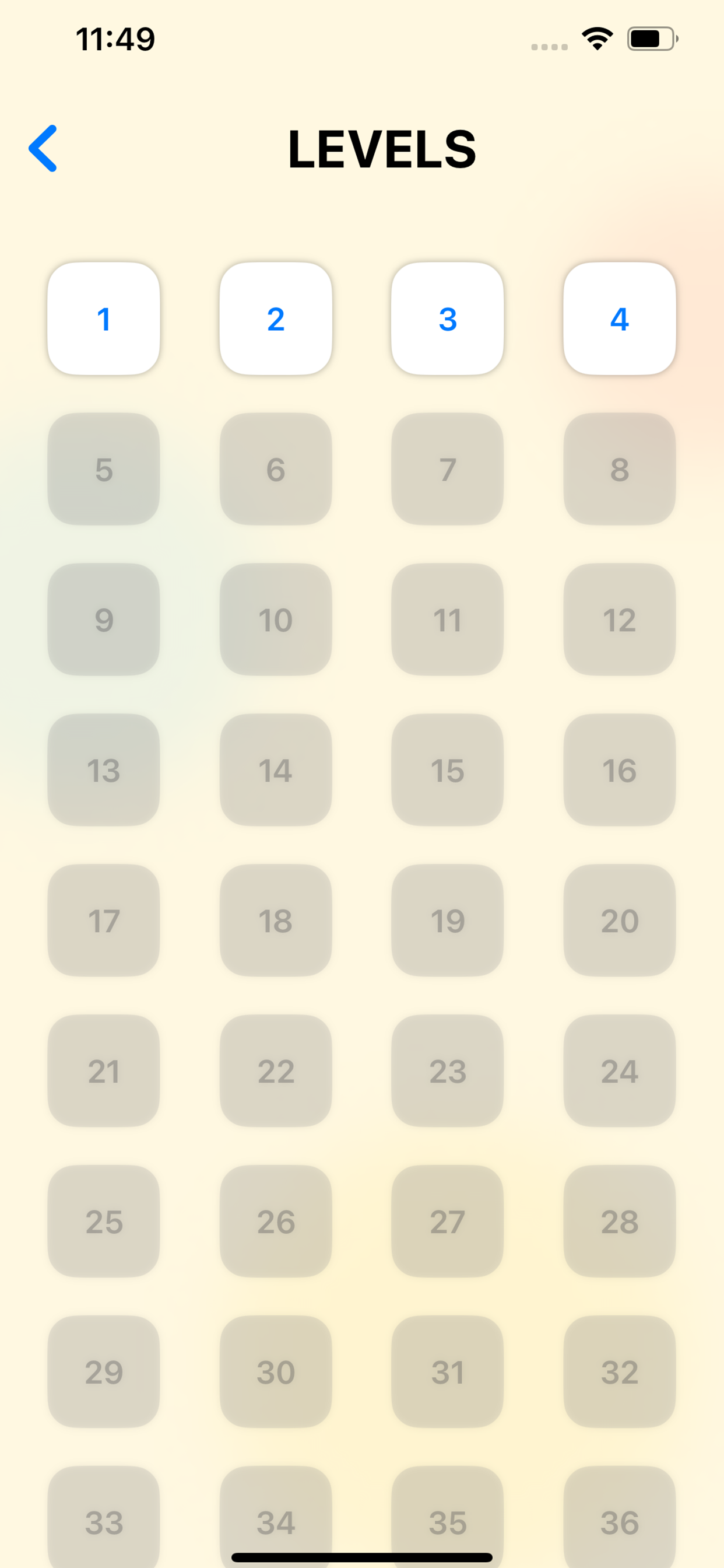Viewport: 724px width, 1568px height.
Task: Tap the locked level 32 tile
Action: 619,1371
